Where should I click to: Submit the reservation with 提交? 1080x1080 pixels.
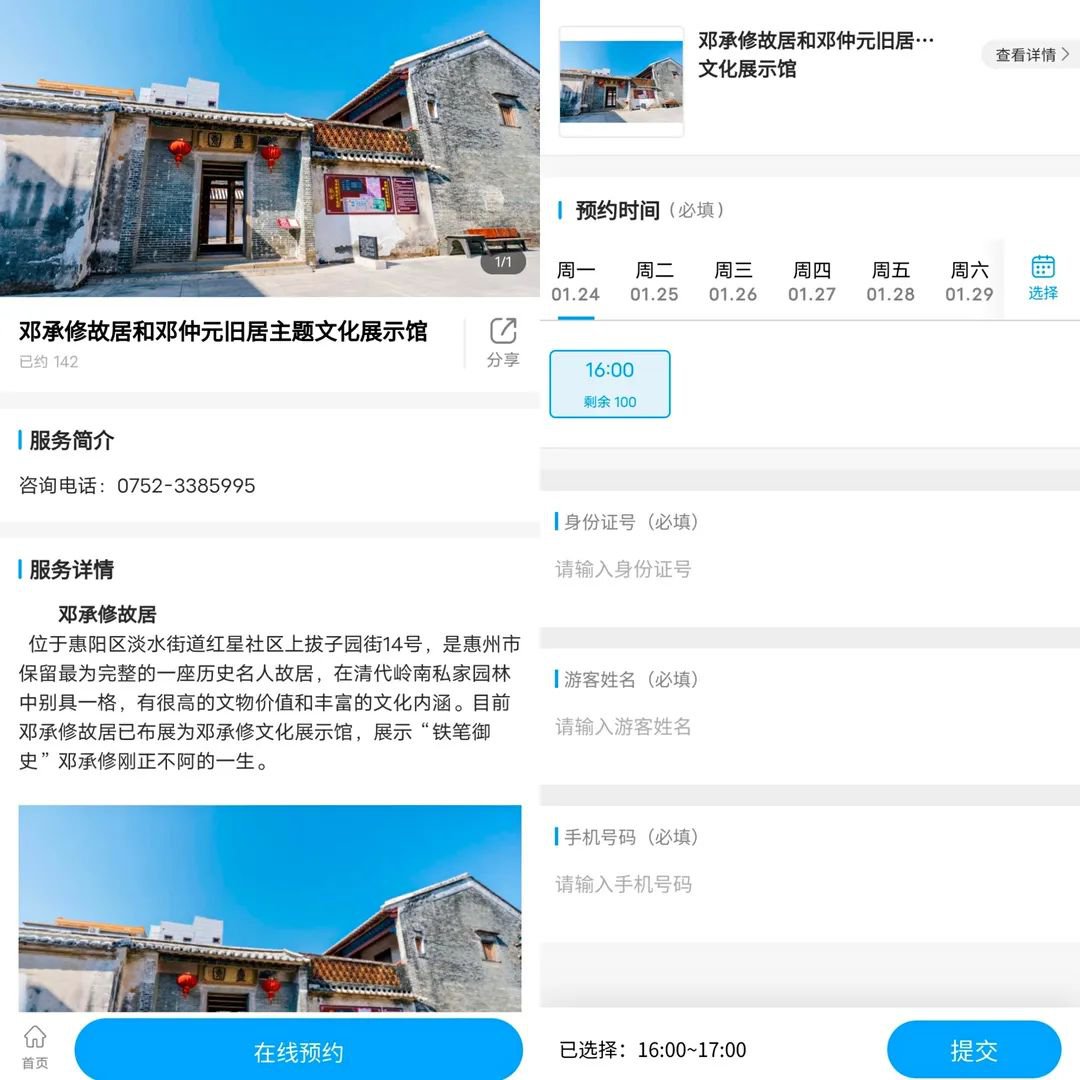[973, 1050]
